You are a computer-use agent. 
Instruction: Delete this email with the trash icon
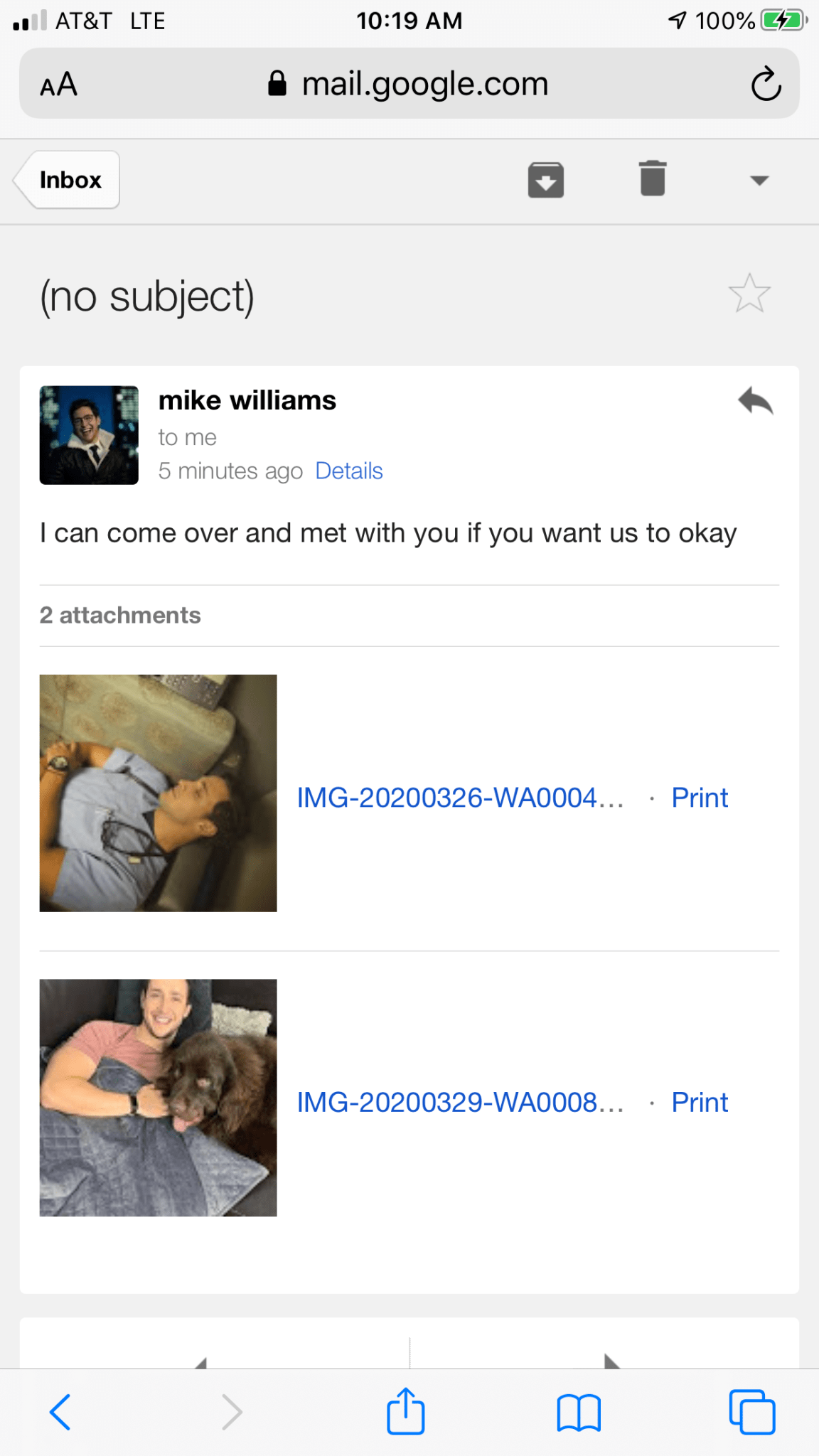click(x=652, y=178)
